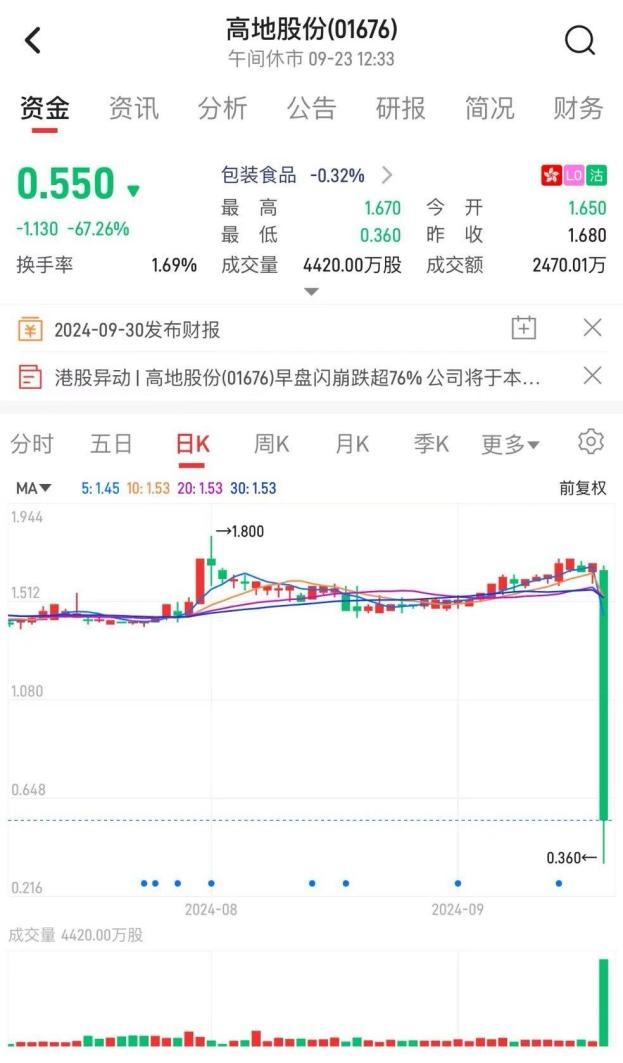
Task: Switch chart to 分时 view
Action: coord(31,444)
